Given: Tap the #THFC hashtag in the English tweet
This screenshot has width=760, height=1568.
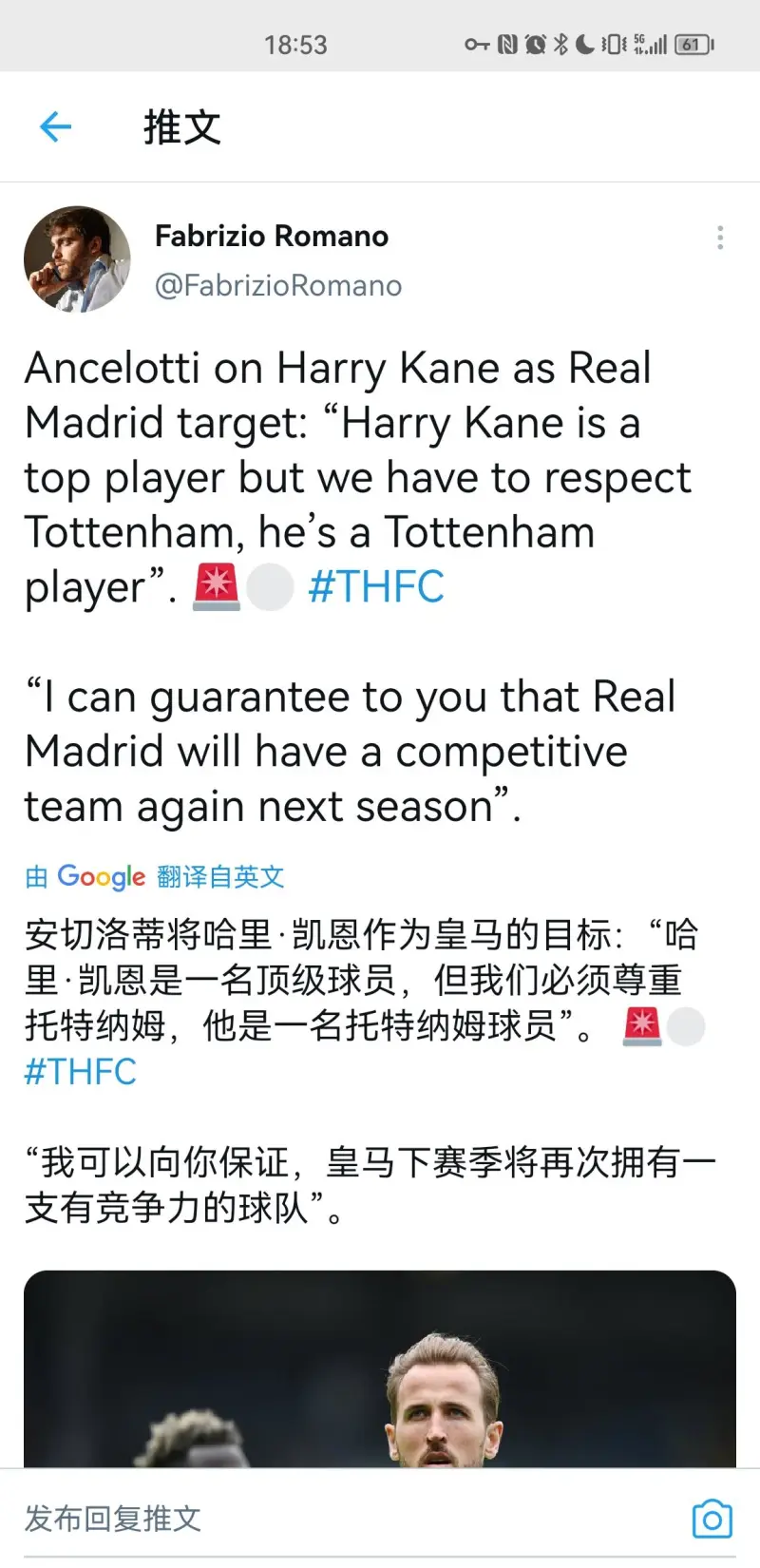Looking at the screenshot, I should 376,586.
